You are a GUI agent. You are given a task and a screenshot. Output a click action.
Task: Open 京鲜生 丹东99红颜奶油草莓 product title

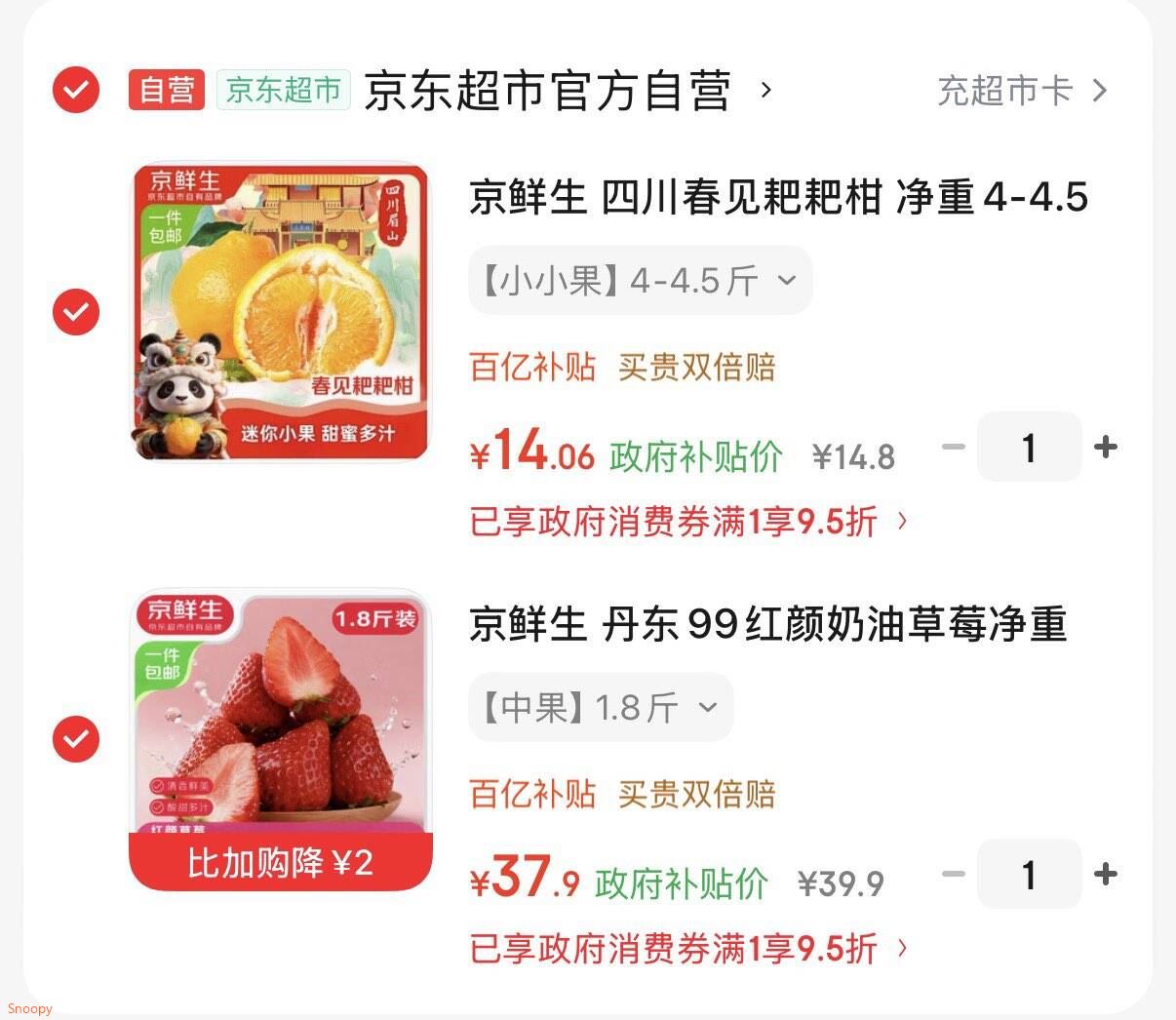click(768, 625)
